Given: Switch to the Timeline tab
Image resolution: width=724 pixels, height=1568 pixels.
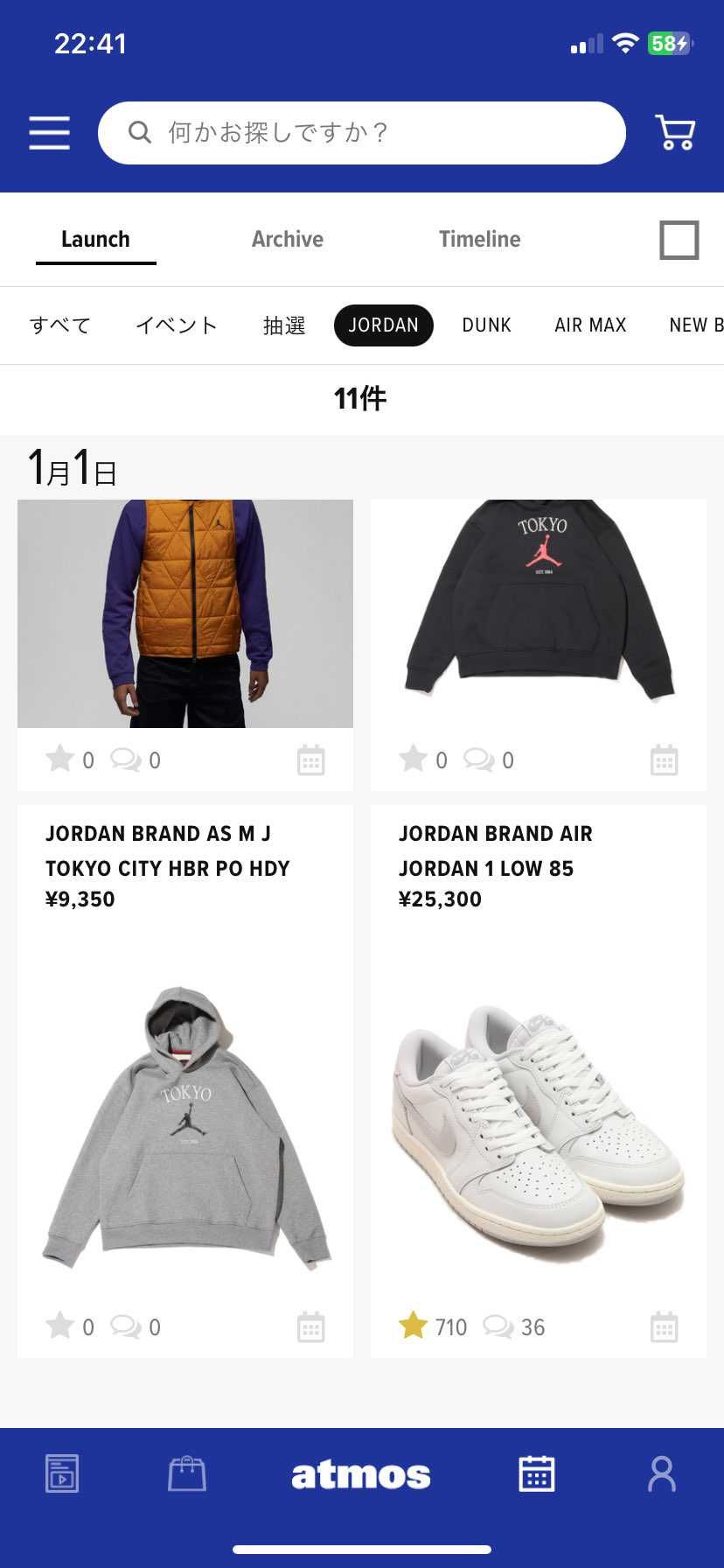Looking at the screenshot, I should coord(479,239).
